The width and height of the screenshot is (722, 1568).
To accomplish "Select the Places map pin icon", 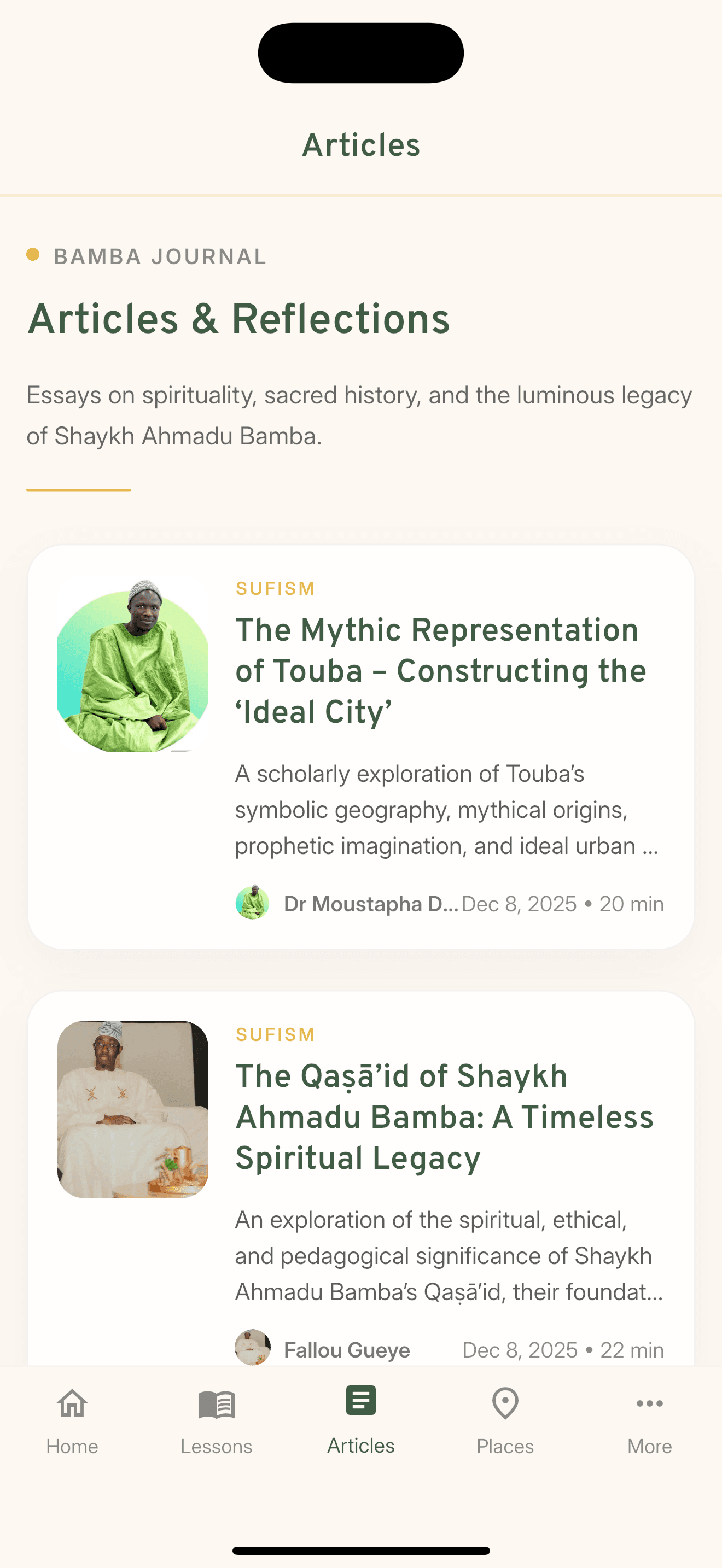I will (505, 1403).
